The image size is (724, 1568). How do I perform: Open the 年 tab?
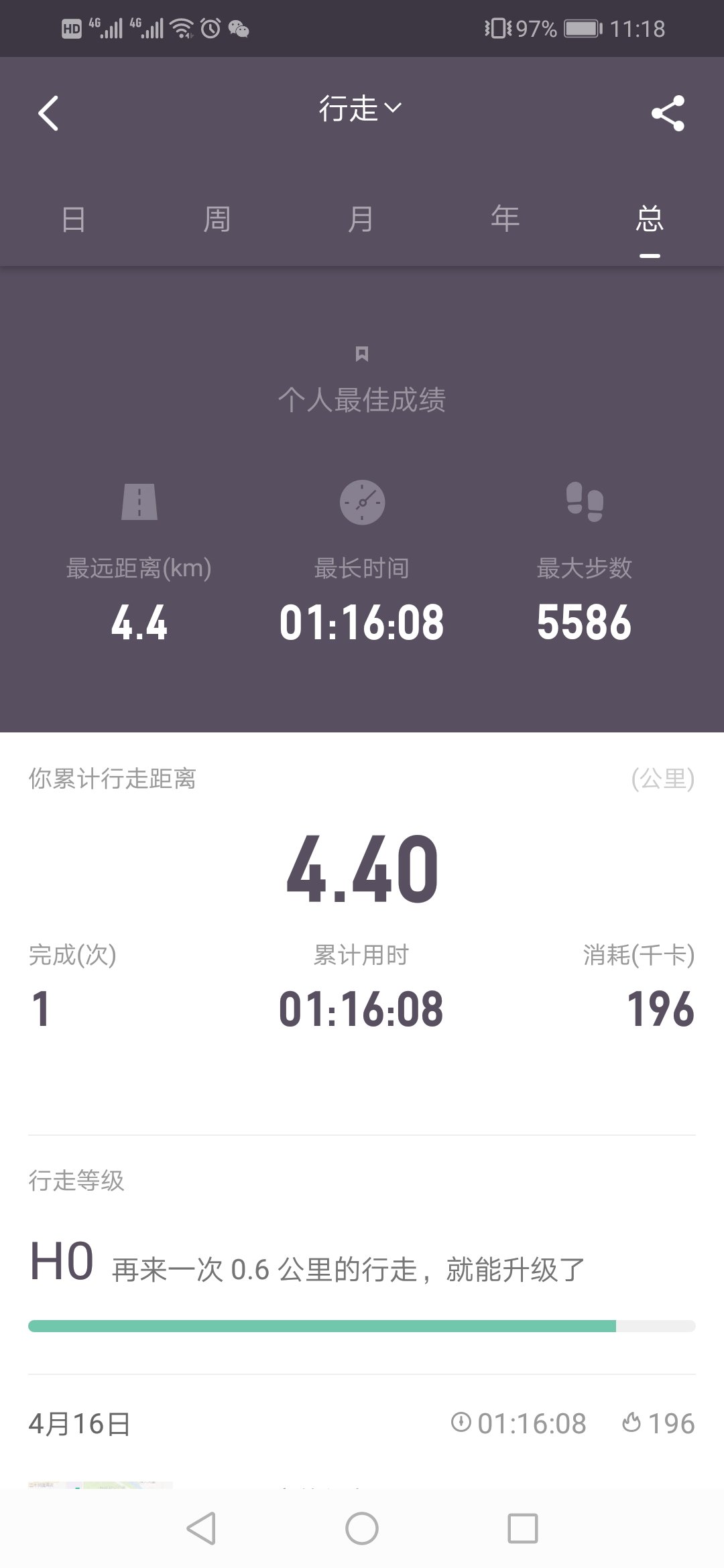point(505,219)
